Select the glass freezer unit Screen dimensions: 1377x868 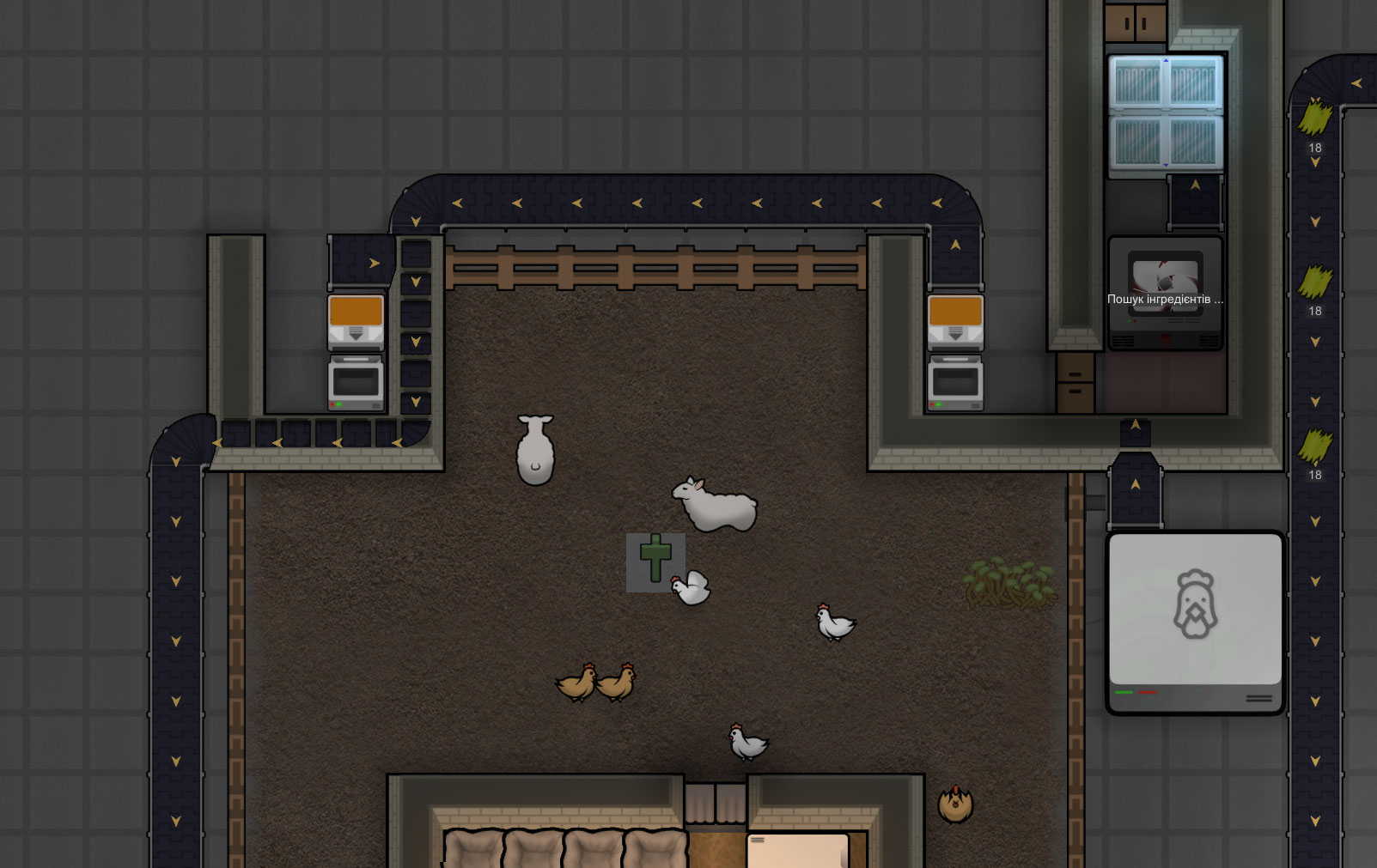point(1166,112)
